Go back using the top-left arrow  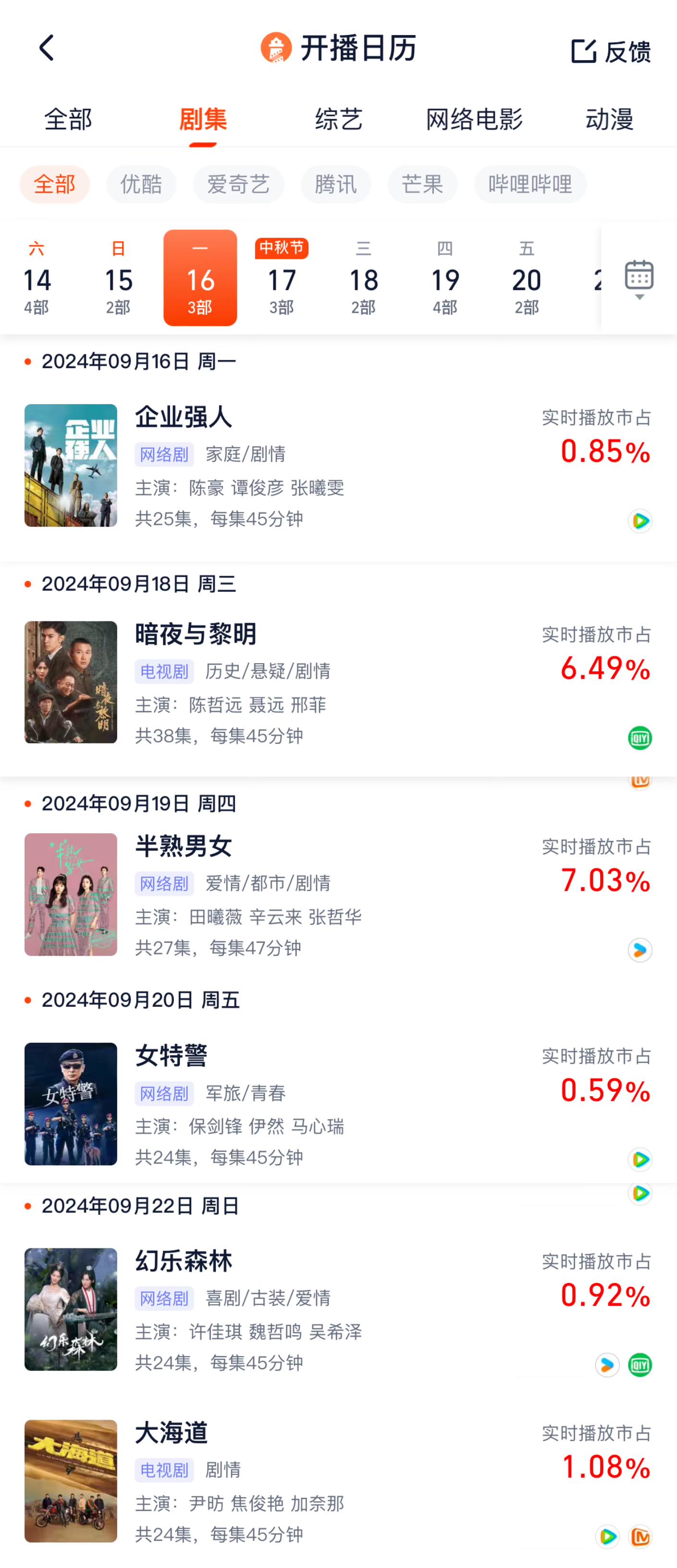(46, 48)
